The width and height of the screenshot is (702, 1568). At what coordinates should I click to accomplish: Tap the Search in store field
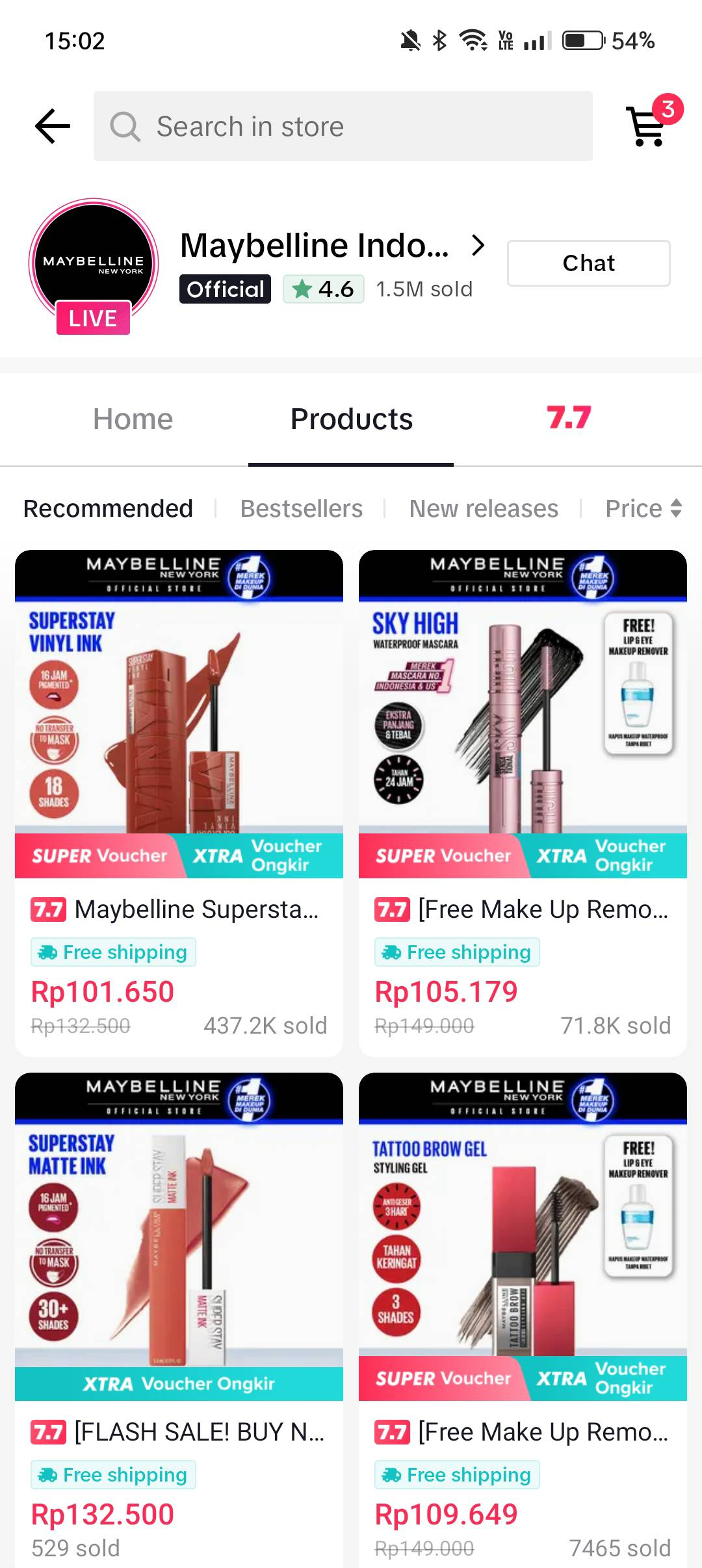(x=343, y=126)
